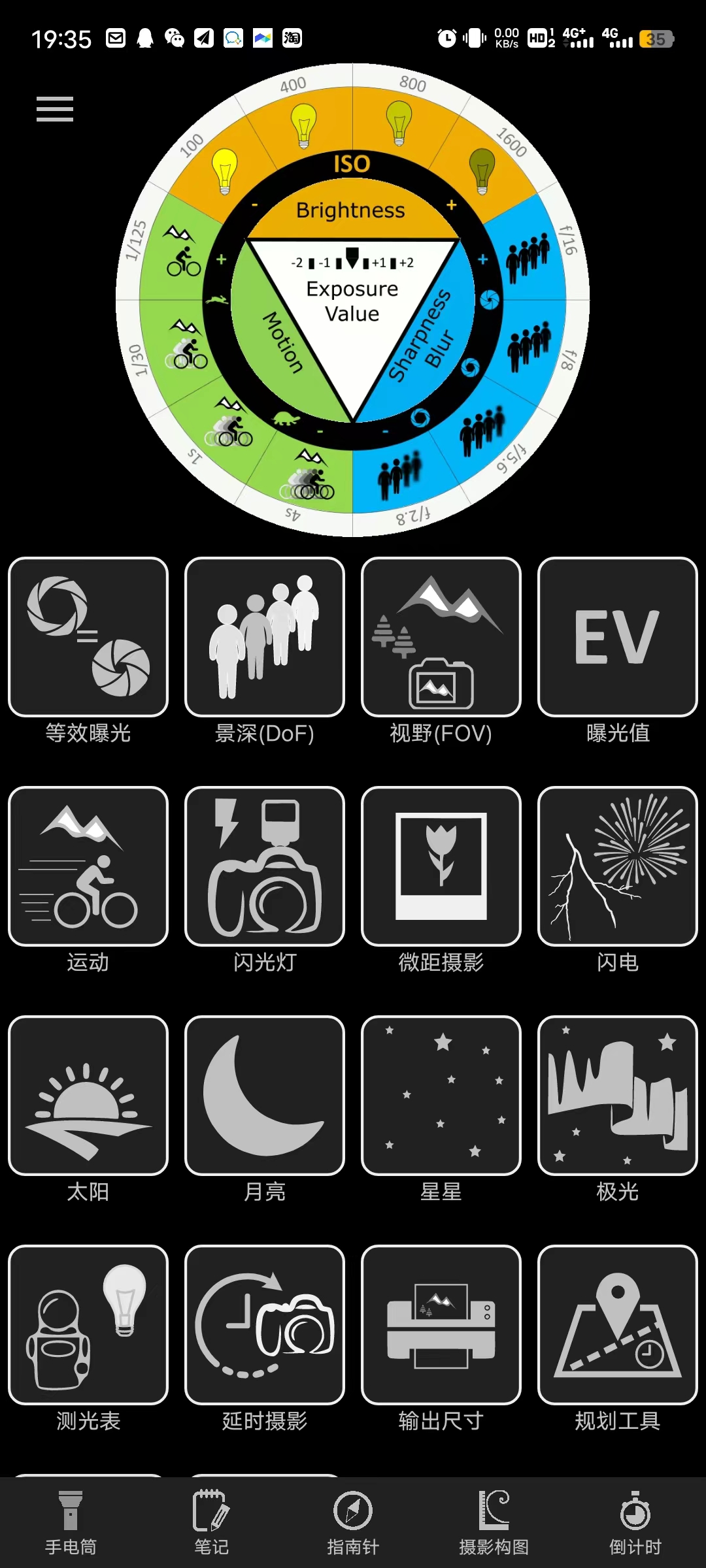The image size is (706, 1568).
Task: Open the 极光 aurora tool
Action: [x=617, y=1094]
